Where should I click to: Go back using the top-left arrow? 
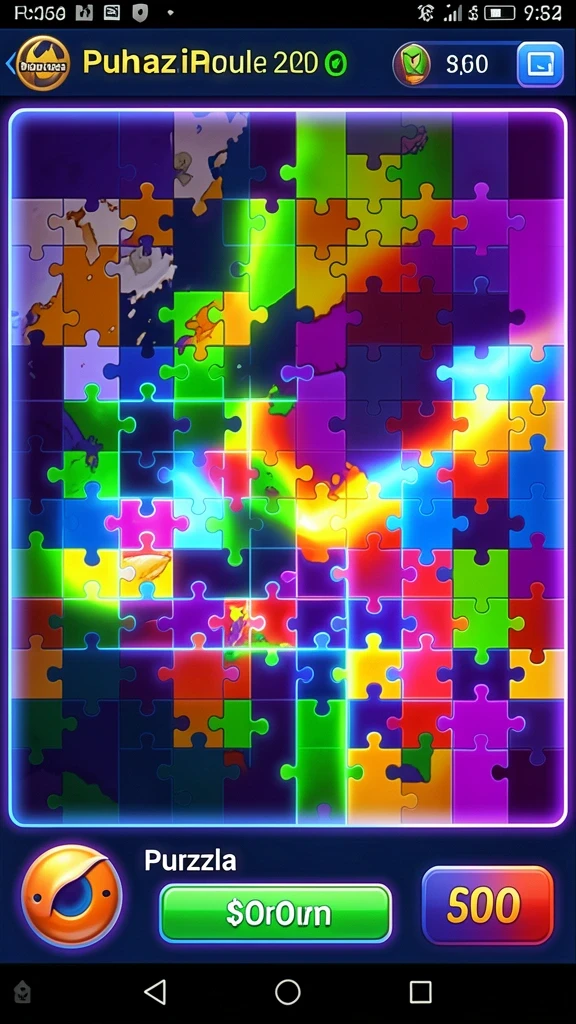9,63
